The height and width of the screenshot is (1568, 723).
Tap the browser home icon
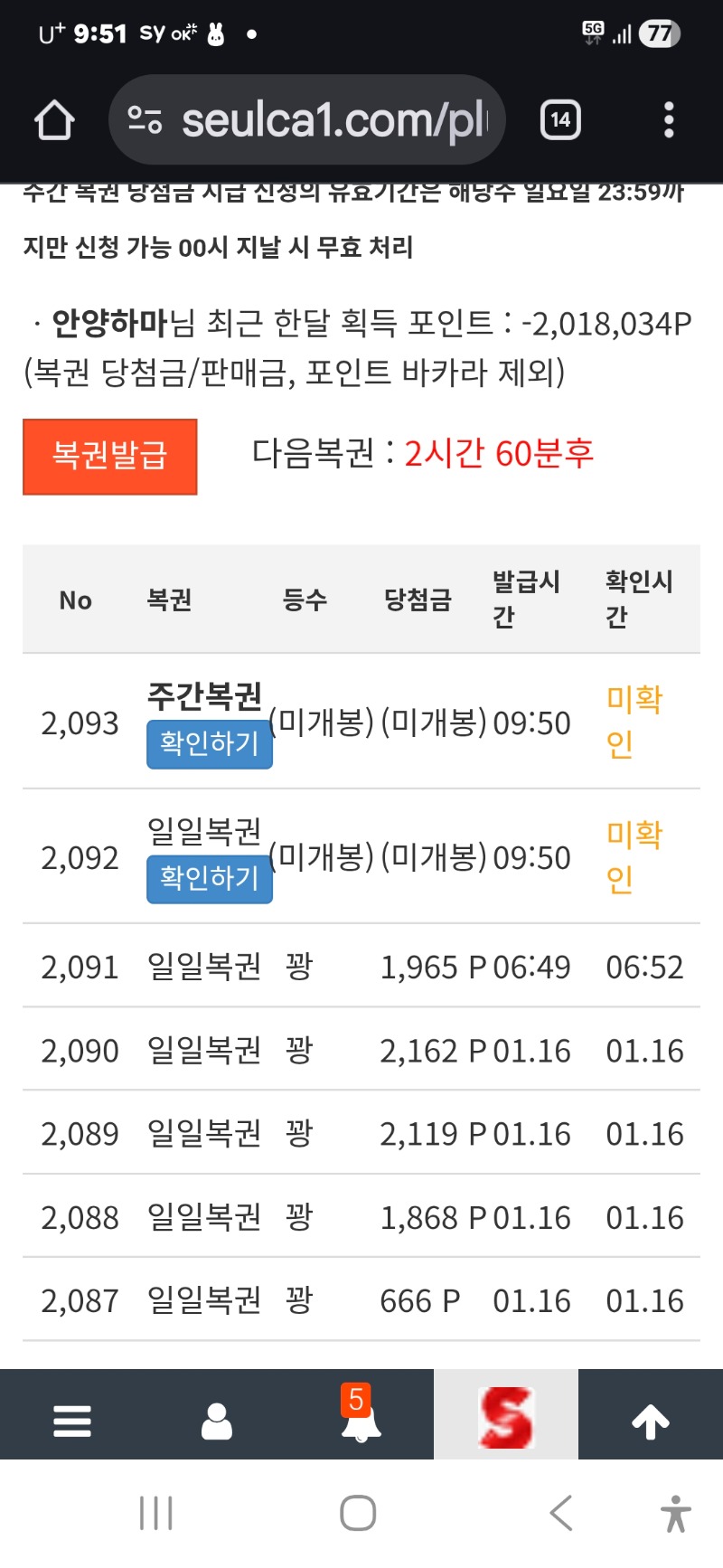click(54, 120)
